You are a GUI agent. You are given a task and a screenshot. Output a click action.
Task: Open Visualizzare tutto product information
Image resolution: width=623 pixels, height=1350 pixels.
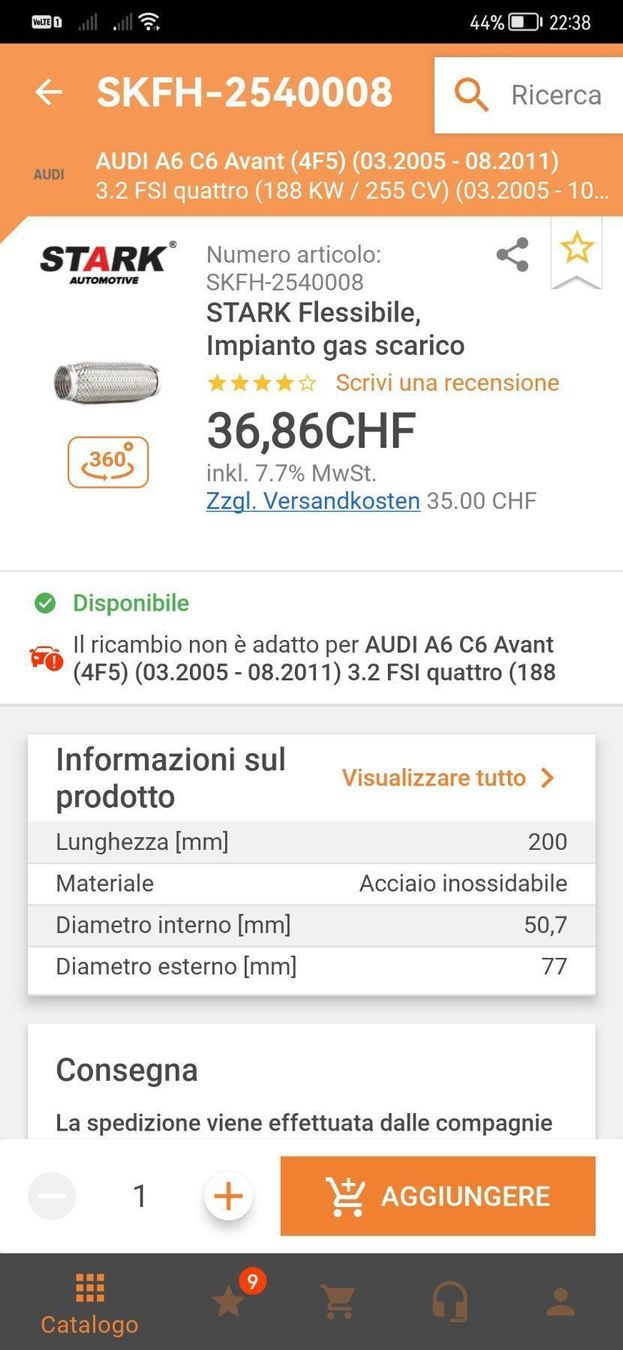tap(447, 778)
